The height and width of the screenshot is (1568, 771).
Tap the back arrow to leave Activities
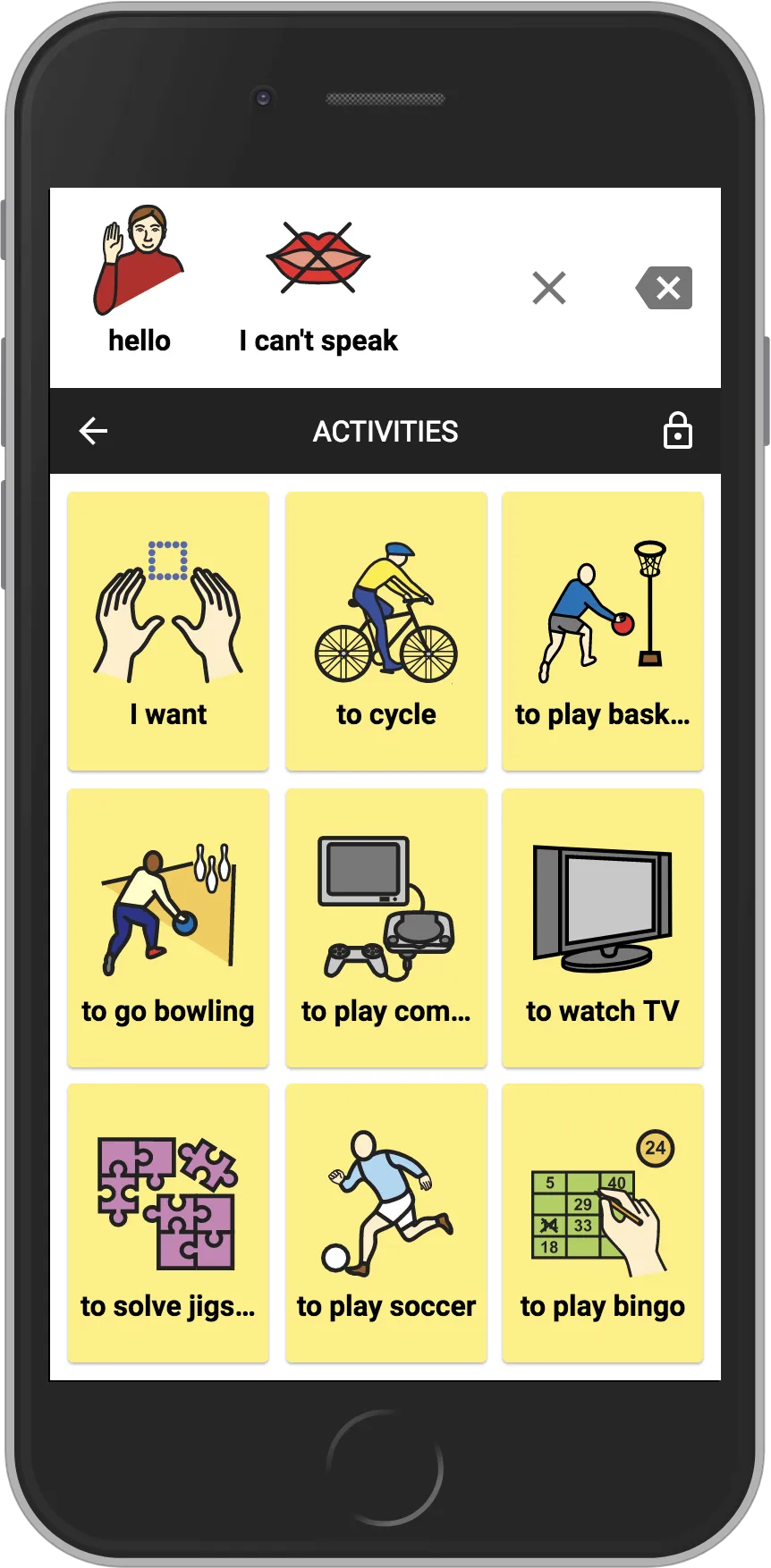93,431
